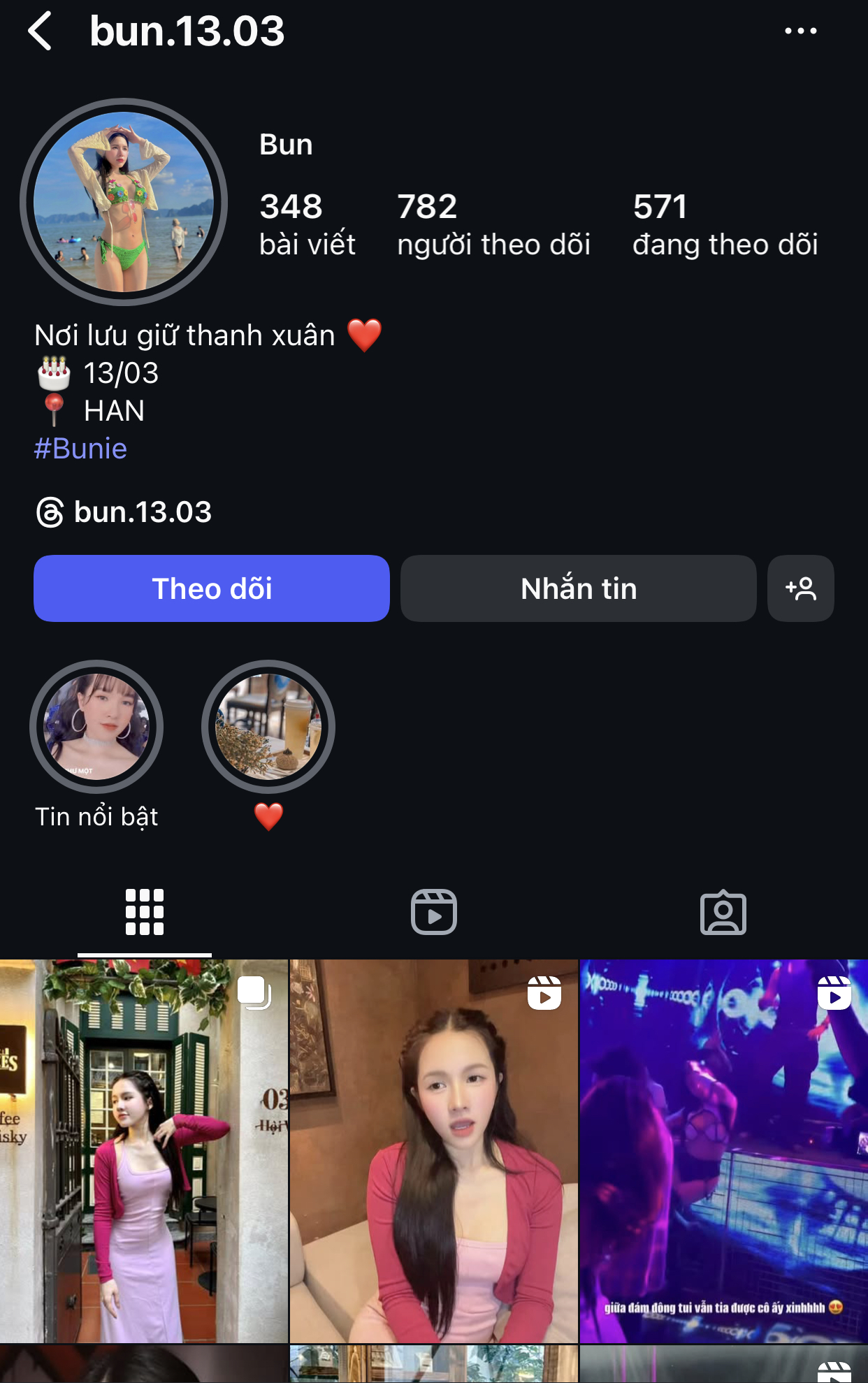
Task: Open the reel of woman in red cardigan
Action: 433,1151
